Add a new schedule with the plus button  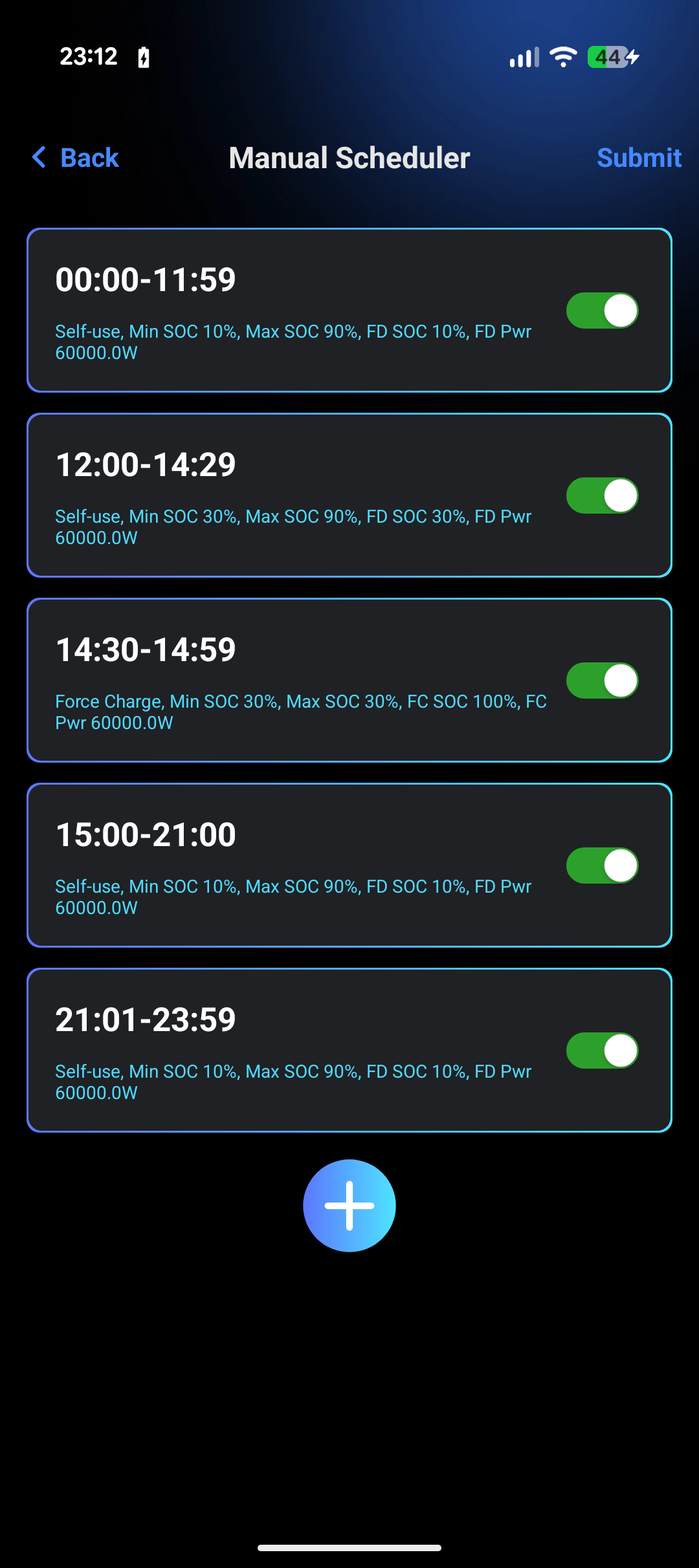coord(349,1205)
